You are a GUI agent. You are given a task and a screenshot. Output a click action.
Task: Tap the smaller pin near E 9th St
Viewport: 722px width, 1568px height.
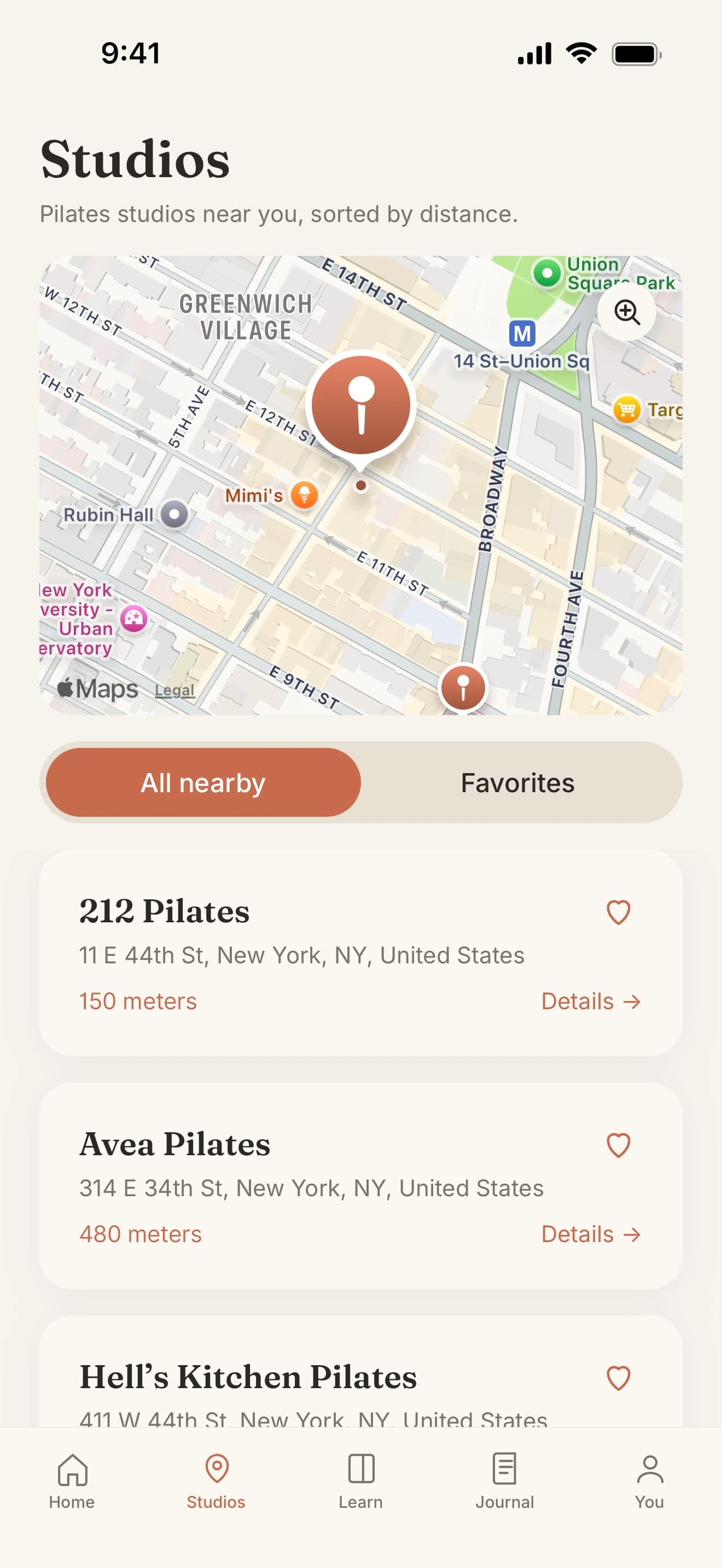463,686
